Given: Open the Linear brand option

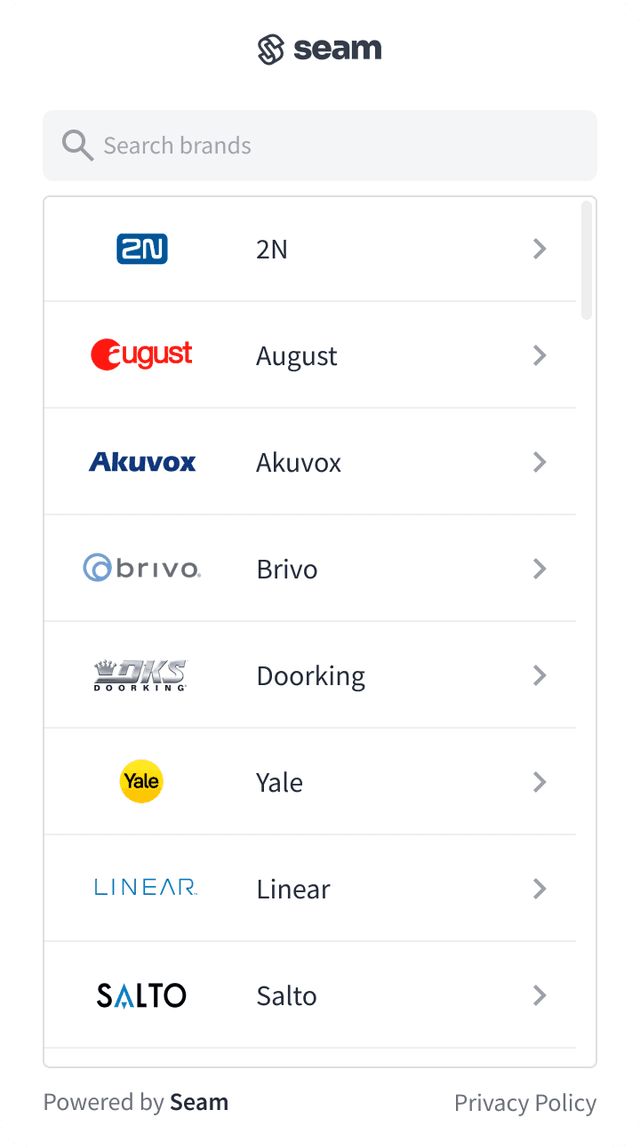Looking at the screenshot, I should click(310, 889).
